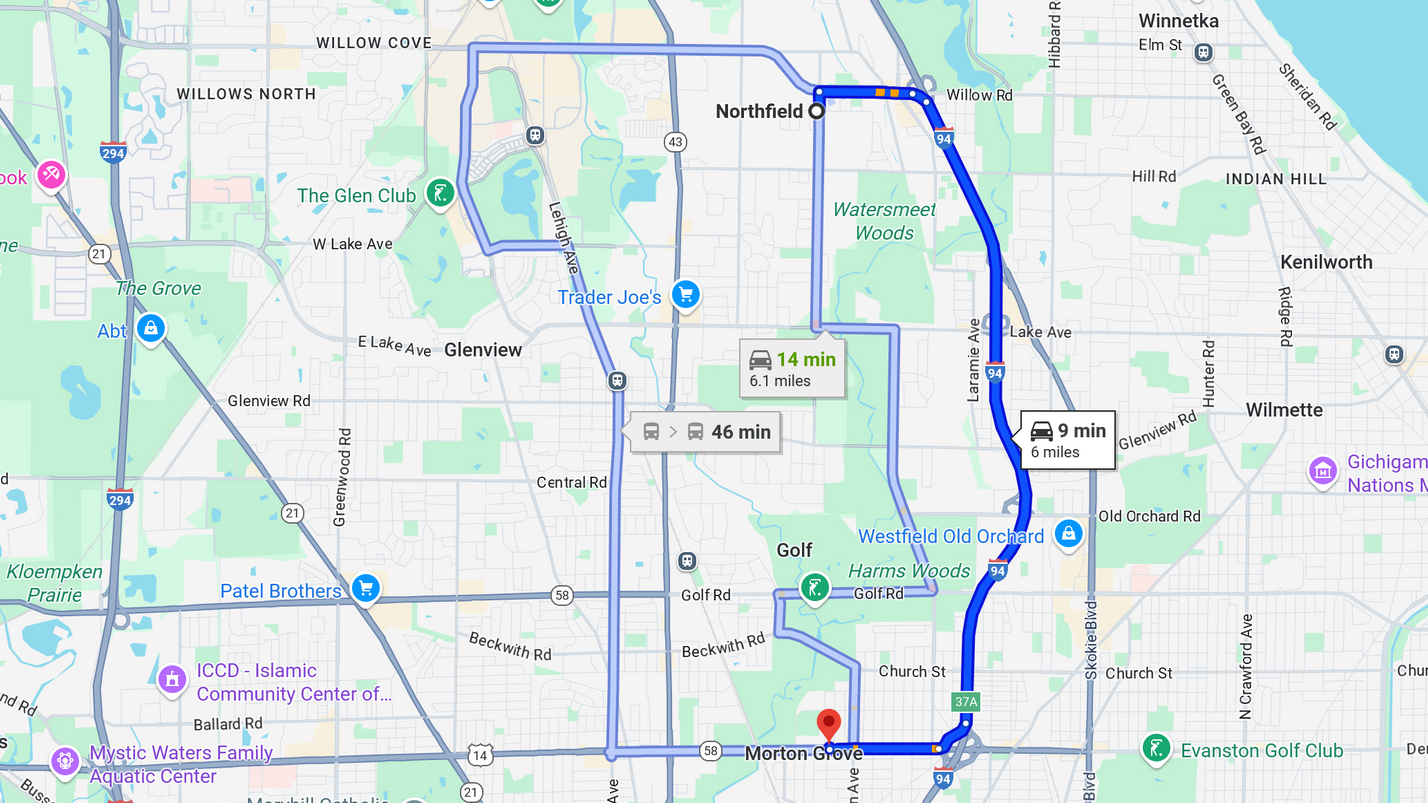This screenshot has height=803, width=1428.
Task: Tap the Mystic Waters Family Aquatic Center marker
Action: [66, 762]
